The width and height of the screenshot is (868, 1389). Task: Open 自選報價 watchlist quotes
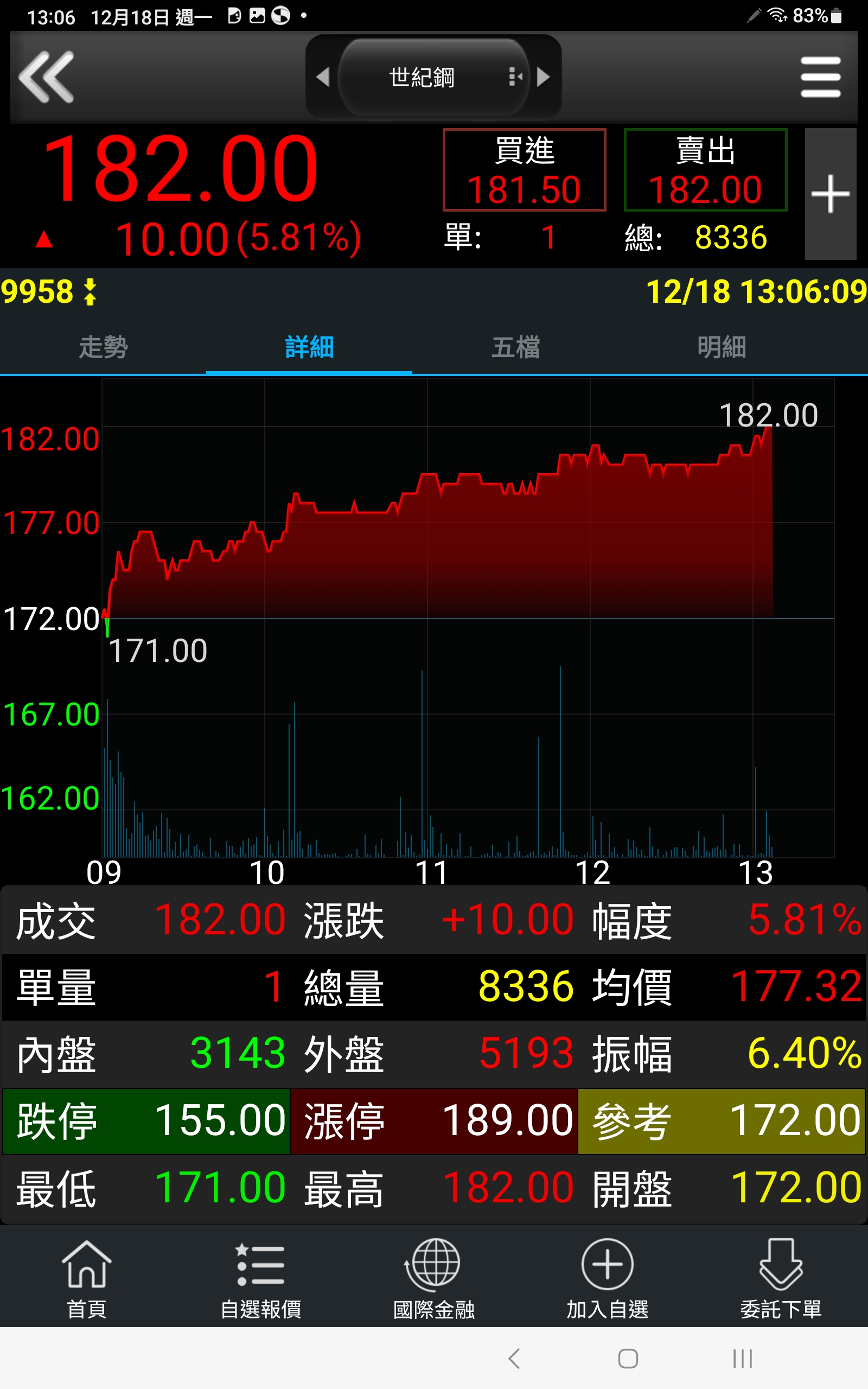[x=260, y=1279]
